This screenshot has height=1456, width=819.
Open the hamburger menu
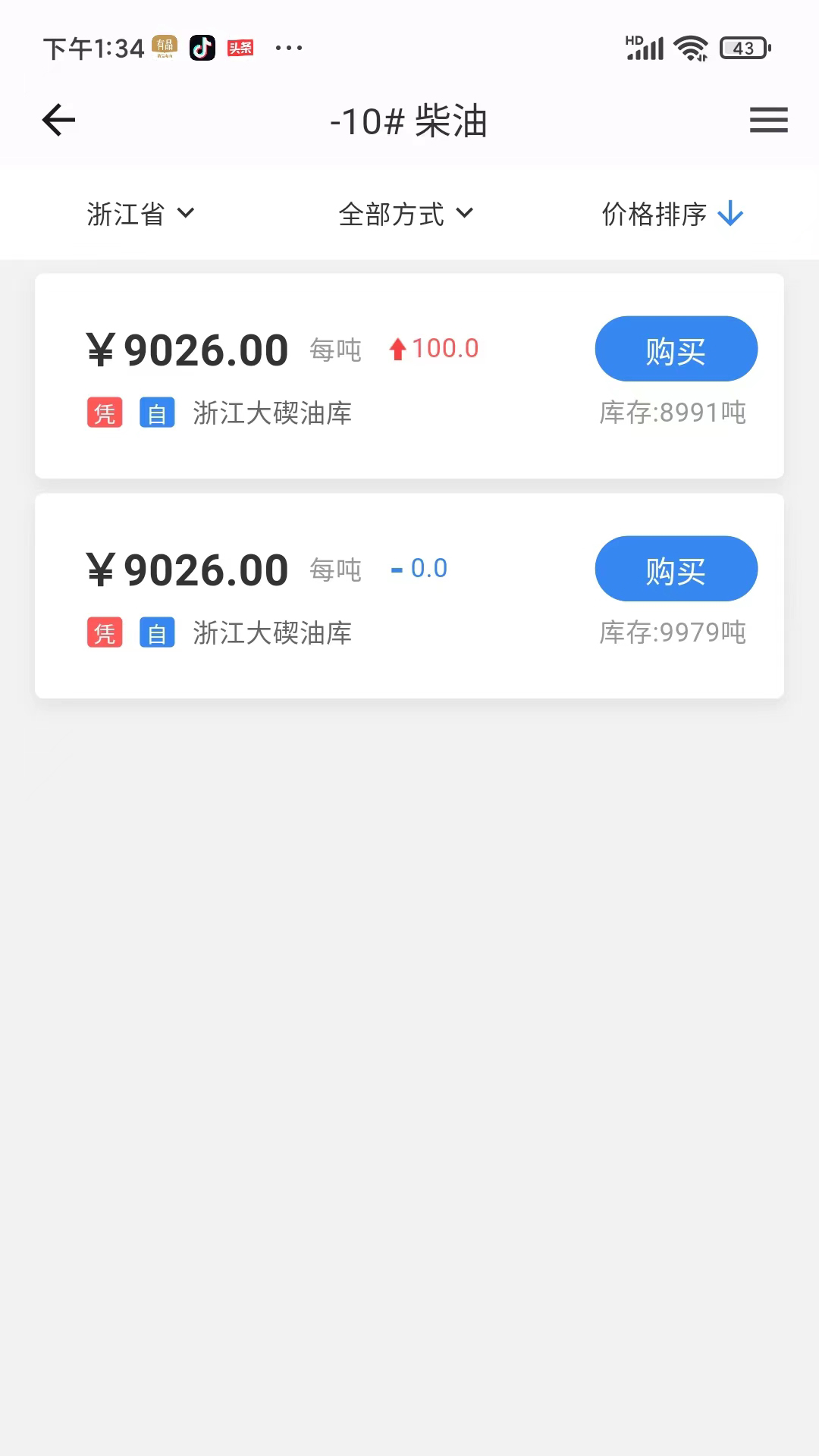point(768,120)
